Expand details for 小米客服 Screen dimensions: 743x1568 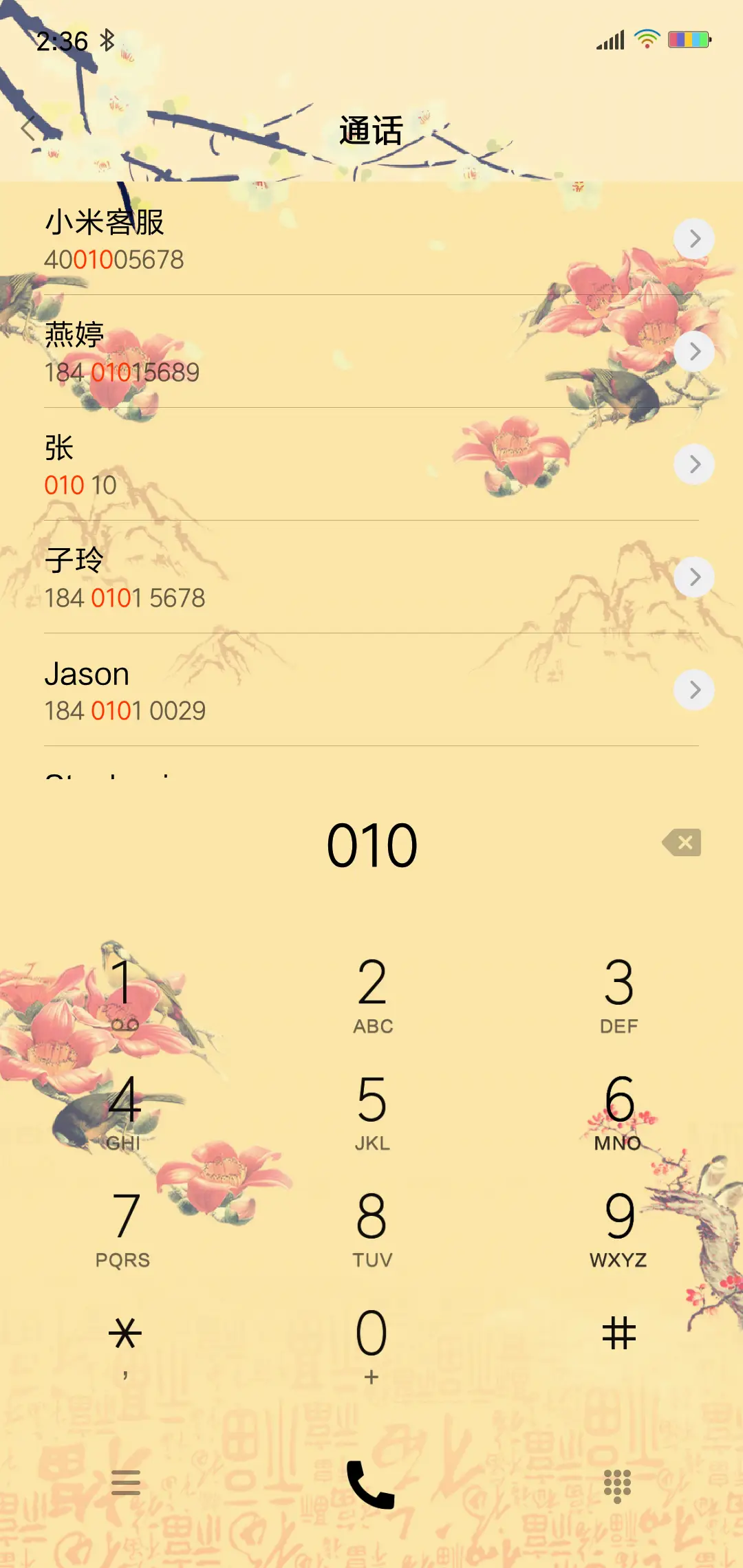[x=695, y=239]
